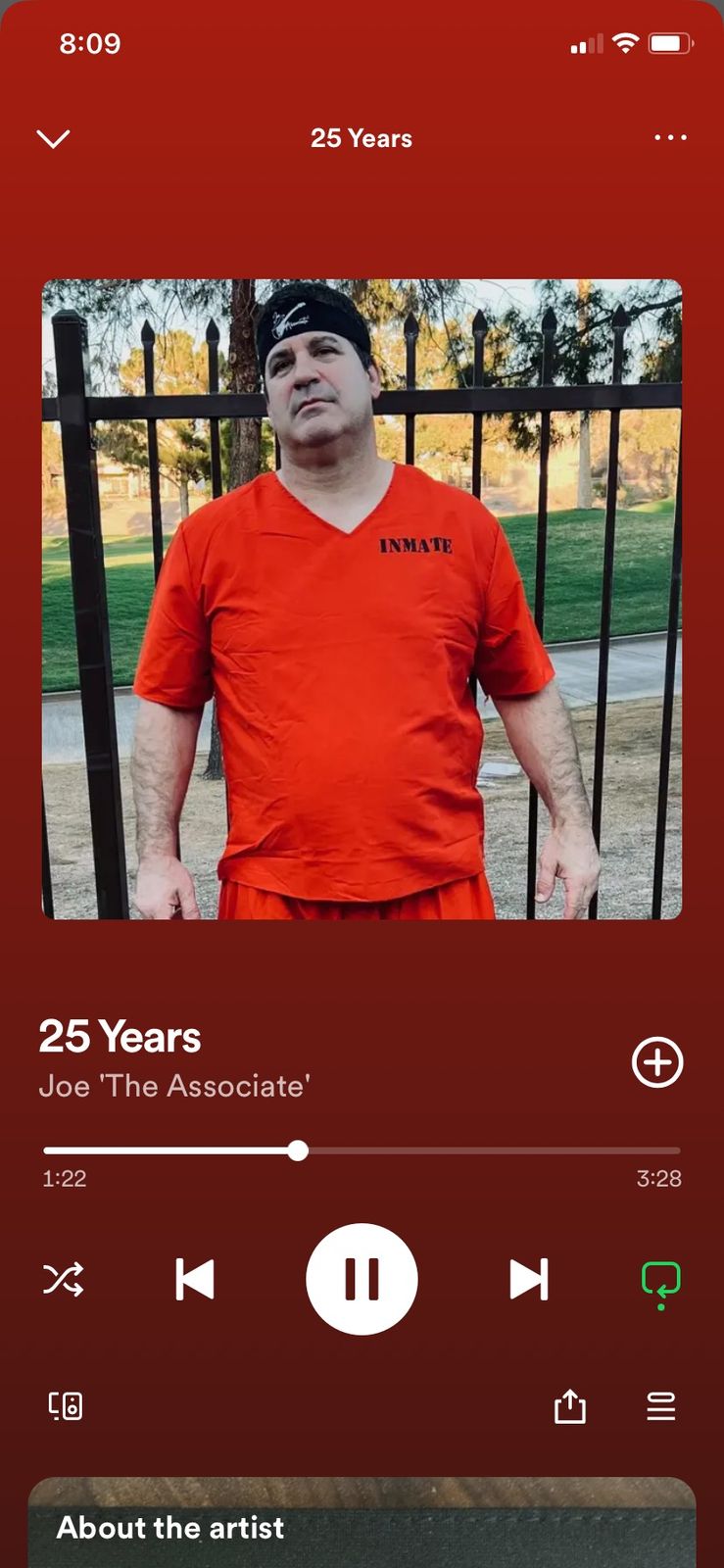Collapse the now playing view

coord(53,138)
